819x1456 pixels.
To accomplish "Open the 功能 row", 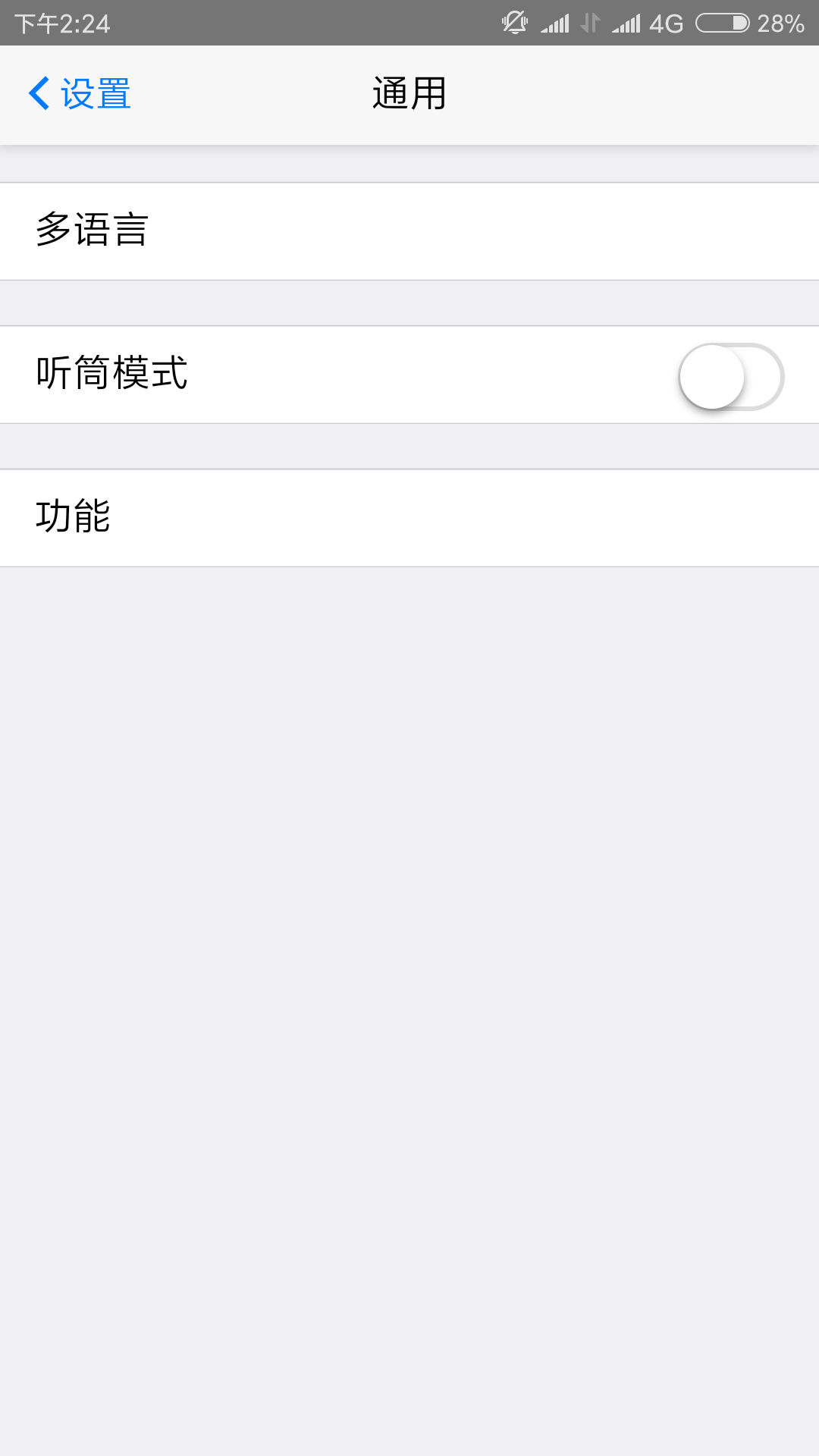I will pos(409,517).
